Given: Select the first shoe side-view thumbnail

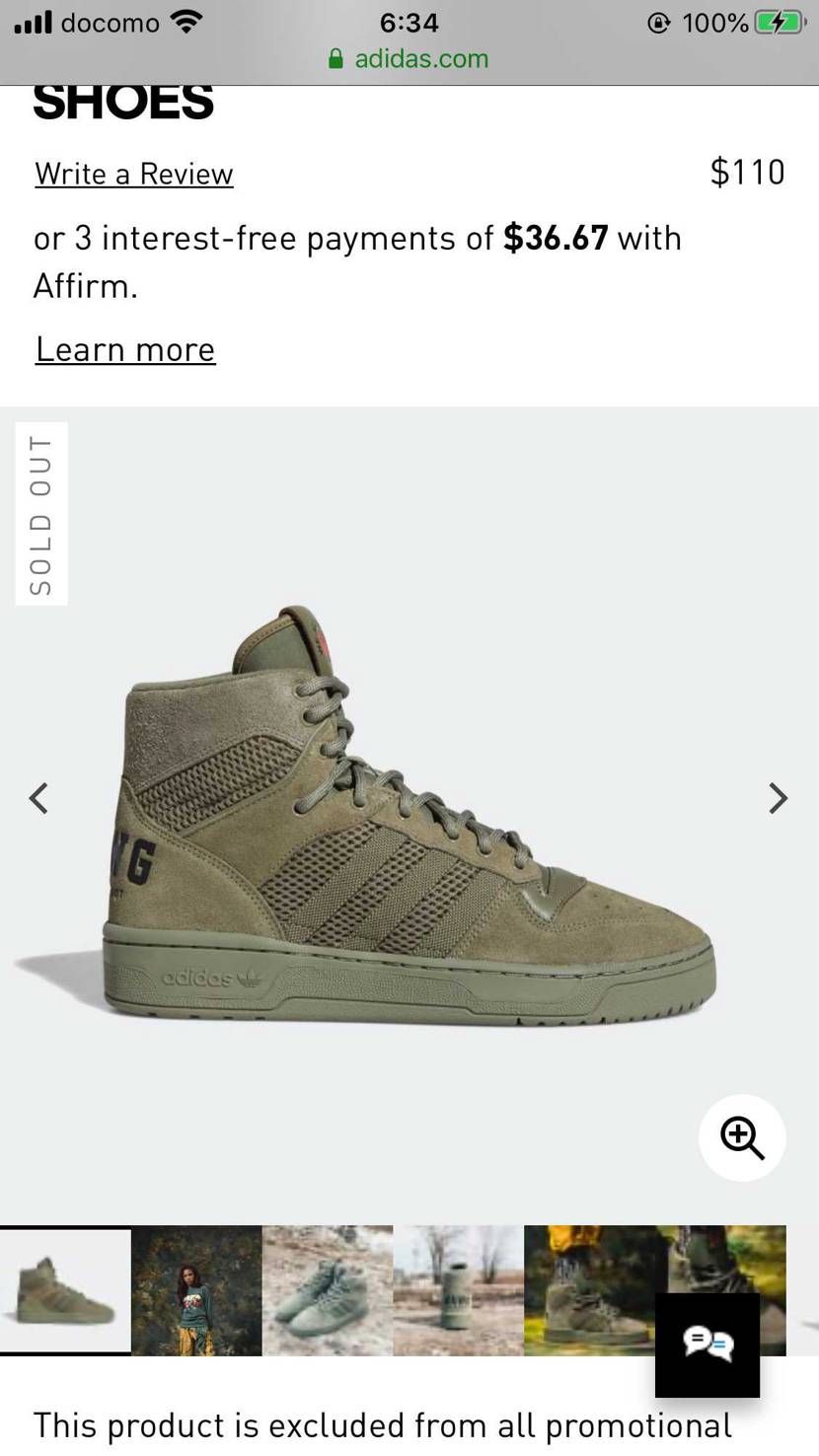Looking at the screenshot, I should pyautogui.click(x=65, y=1290).
